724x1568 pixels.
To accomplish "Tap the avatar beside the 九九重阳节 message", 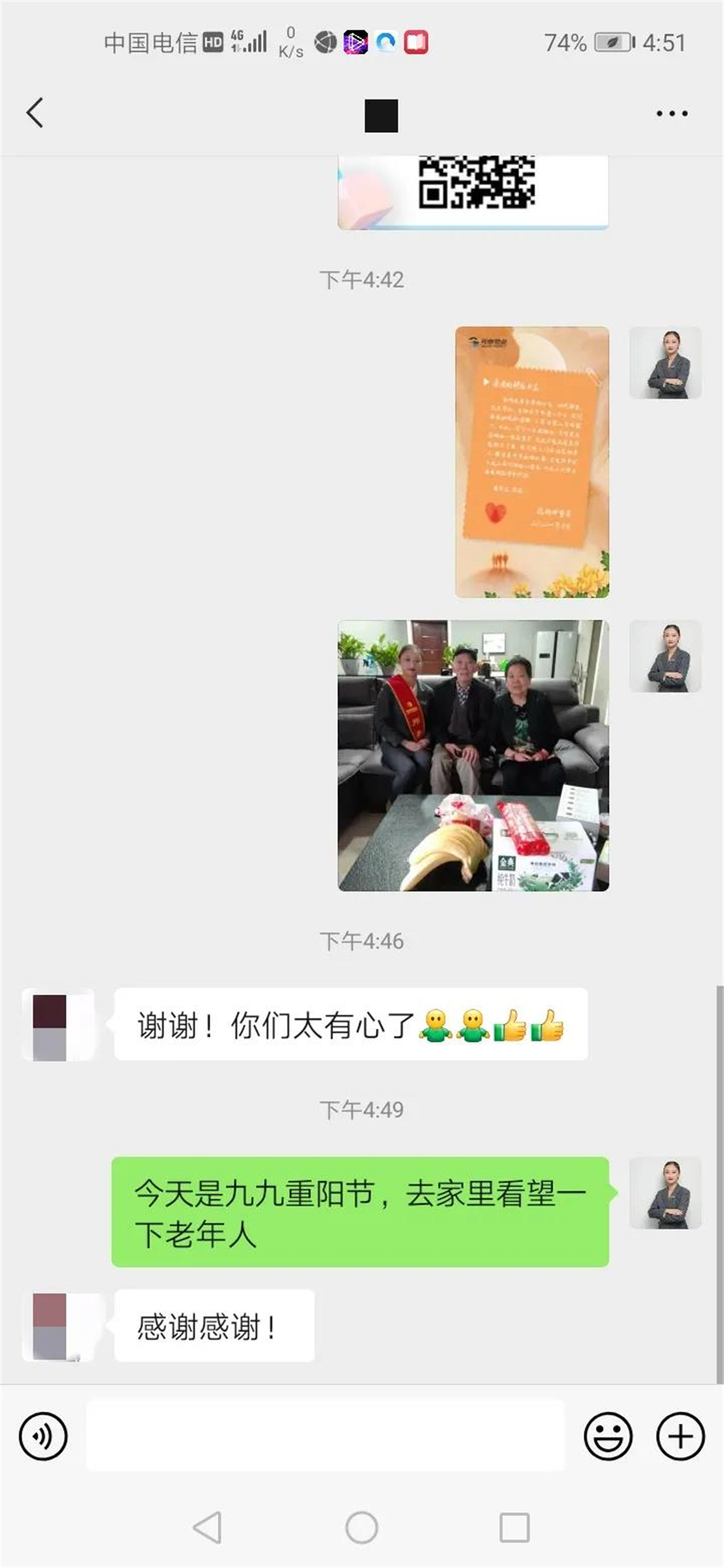I will pos(665,1193).
